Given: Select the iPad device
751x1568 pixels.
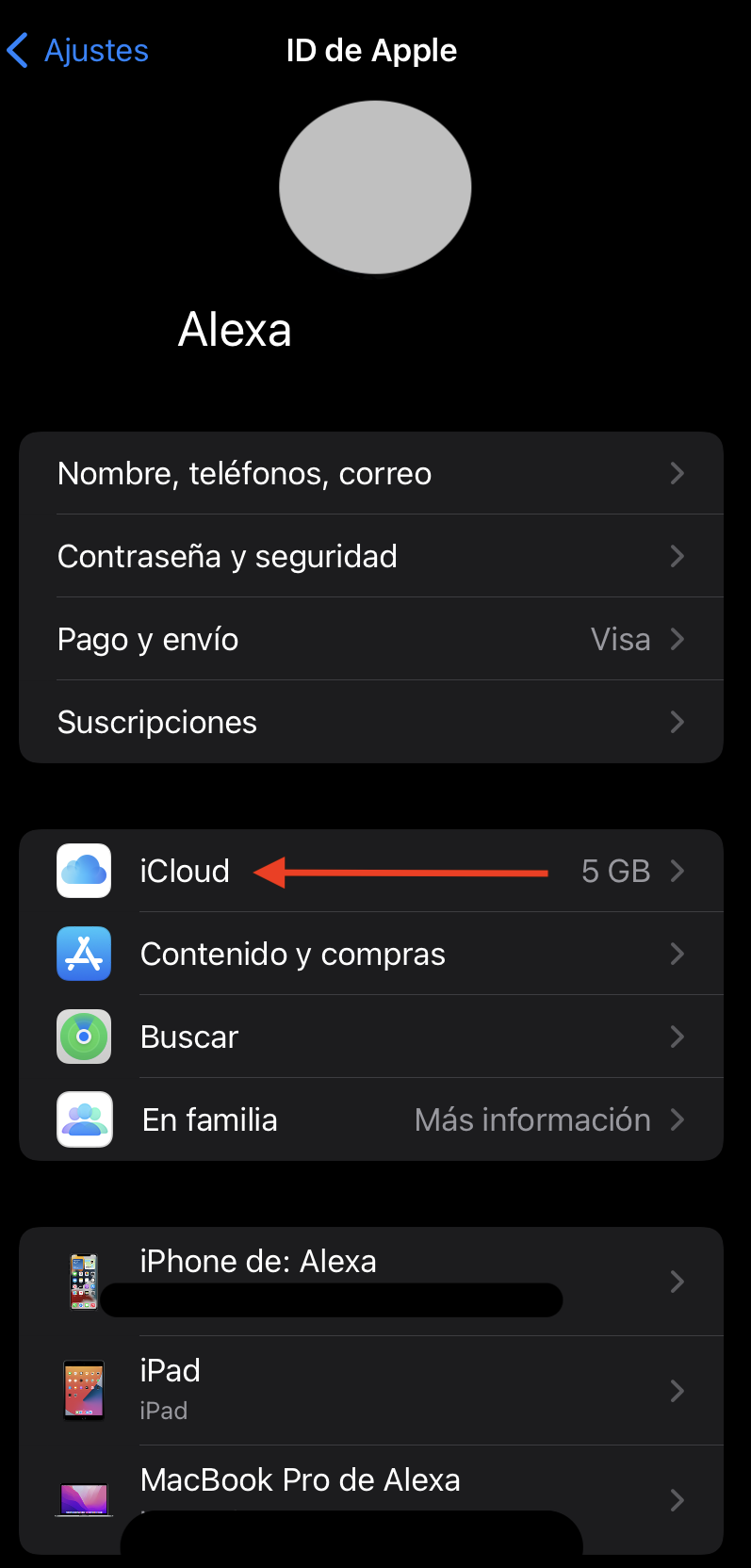Looking at the screenshot, I should [371, 1391].
